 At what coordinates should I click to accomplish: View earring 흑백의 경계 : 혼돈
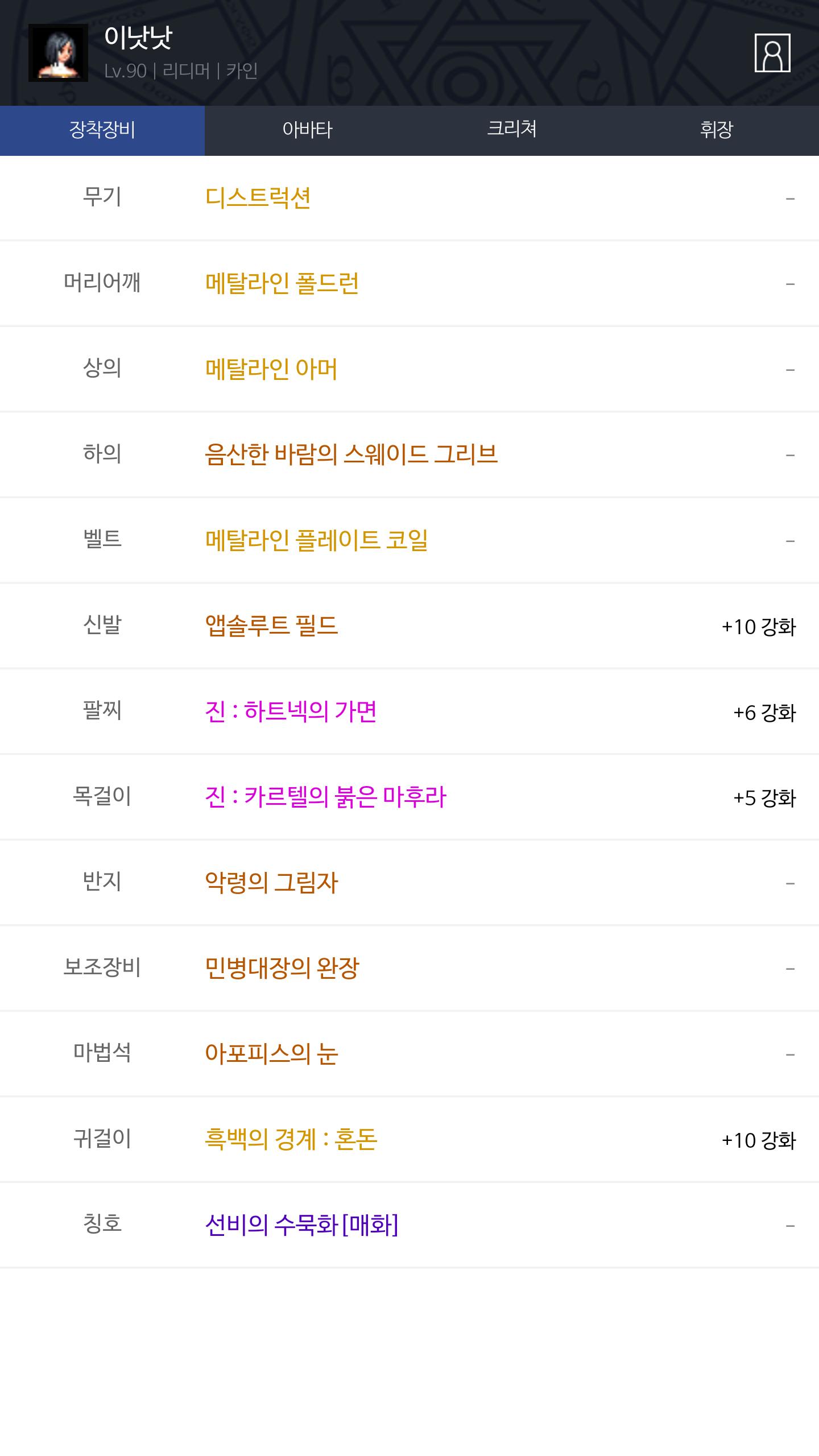pos(291,1139)
